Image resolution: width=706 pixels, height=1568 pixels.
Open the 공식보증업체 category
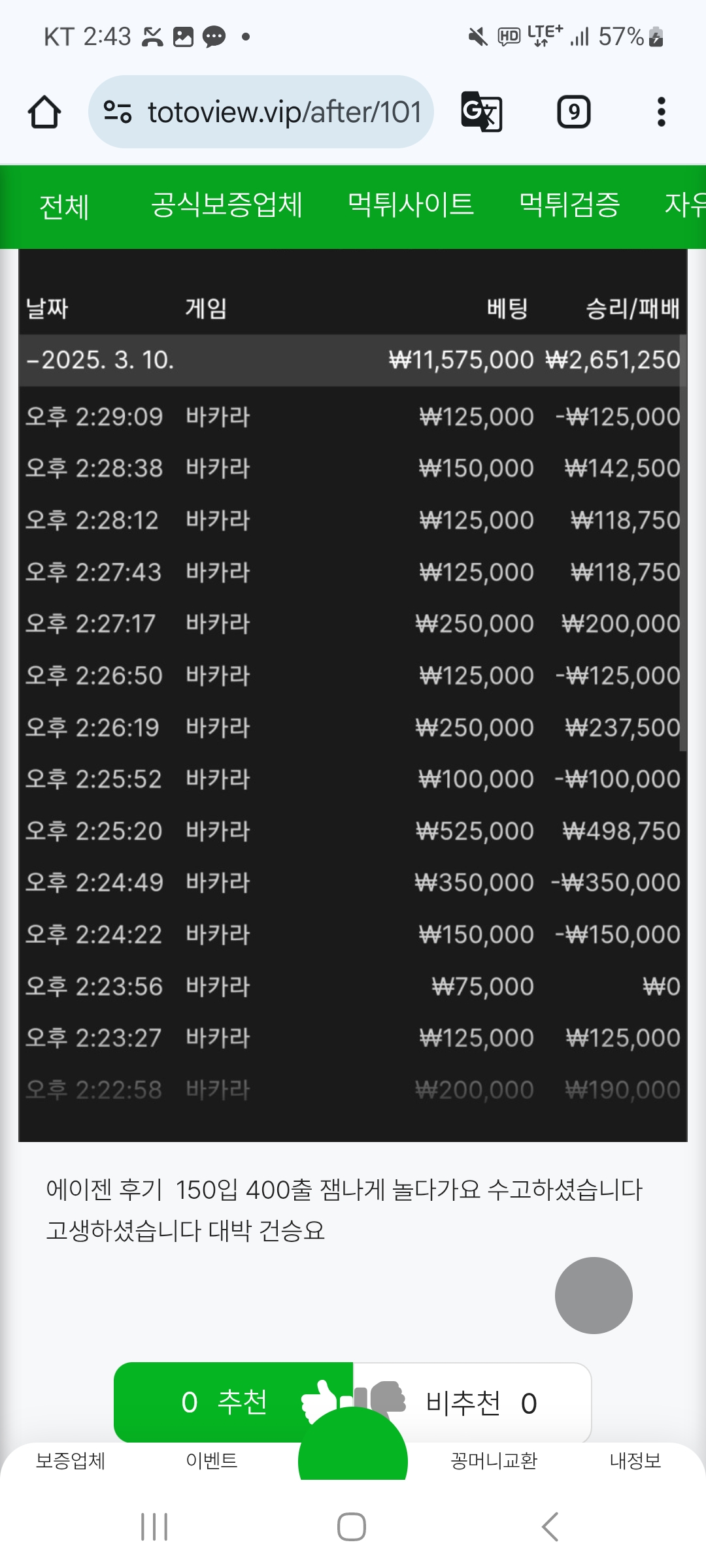tap(227, 205)
